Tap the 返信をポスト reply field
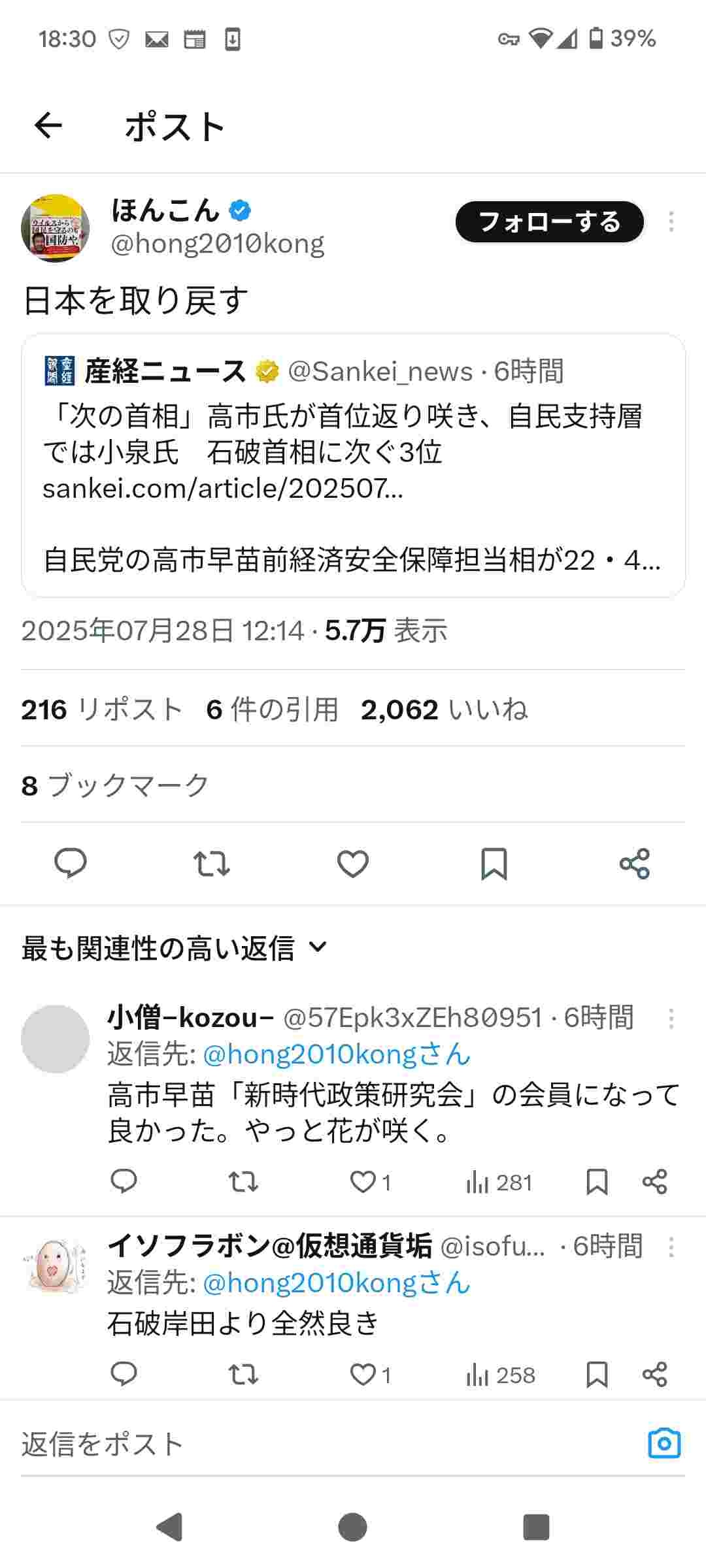This screenshot has width=706, height=1568. point(261,1445)
